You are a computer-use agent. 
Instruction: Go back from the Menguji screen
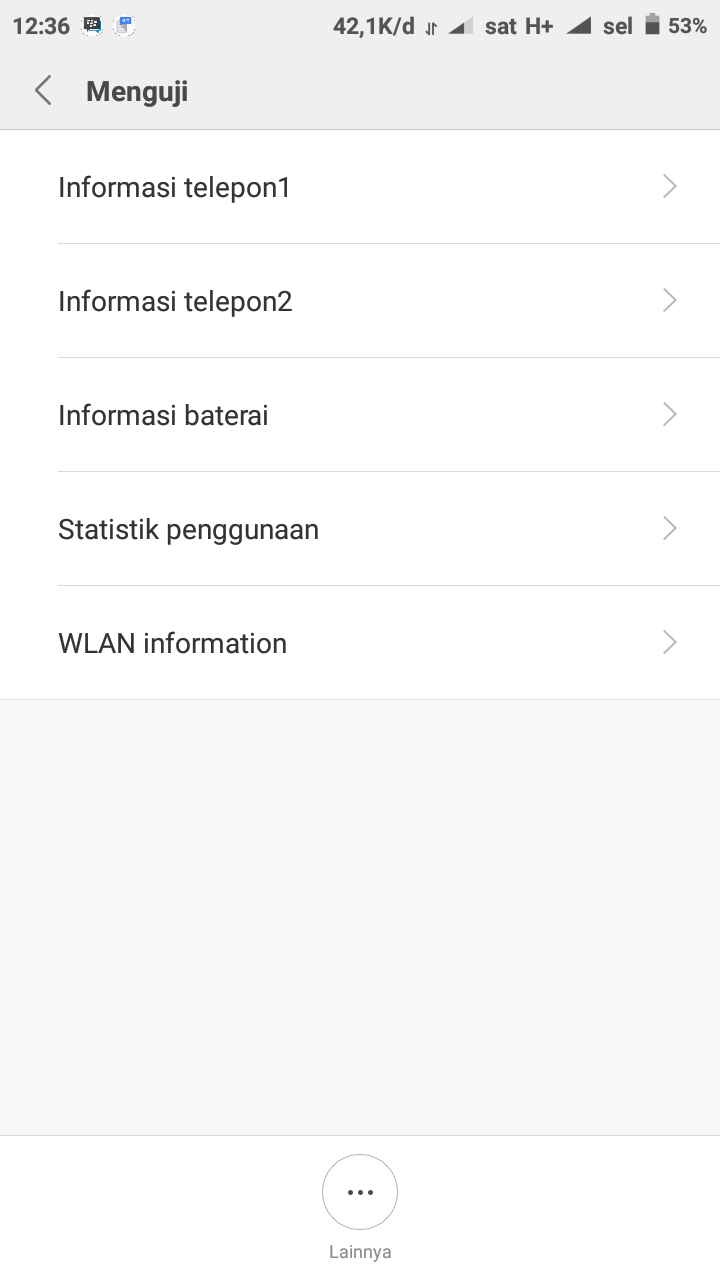pyautogui.click(x=43, y=91)
